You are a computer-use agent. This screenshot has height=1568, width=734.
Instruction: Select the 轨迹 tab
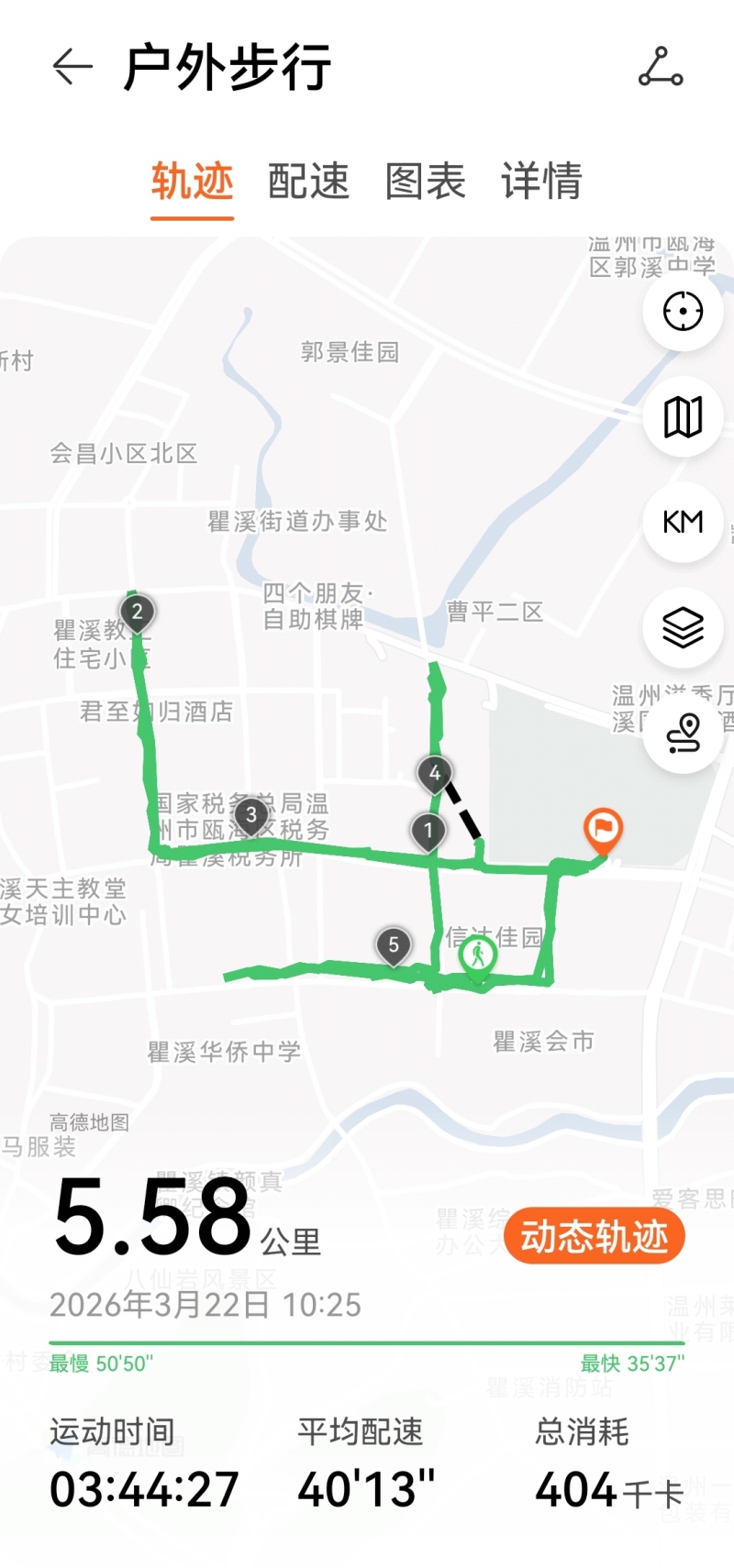[x=193, y=181]
